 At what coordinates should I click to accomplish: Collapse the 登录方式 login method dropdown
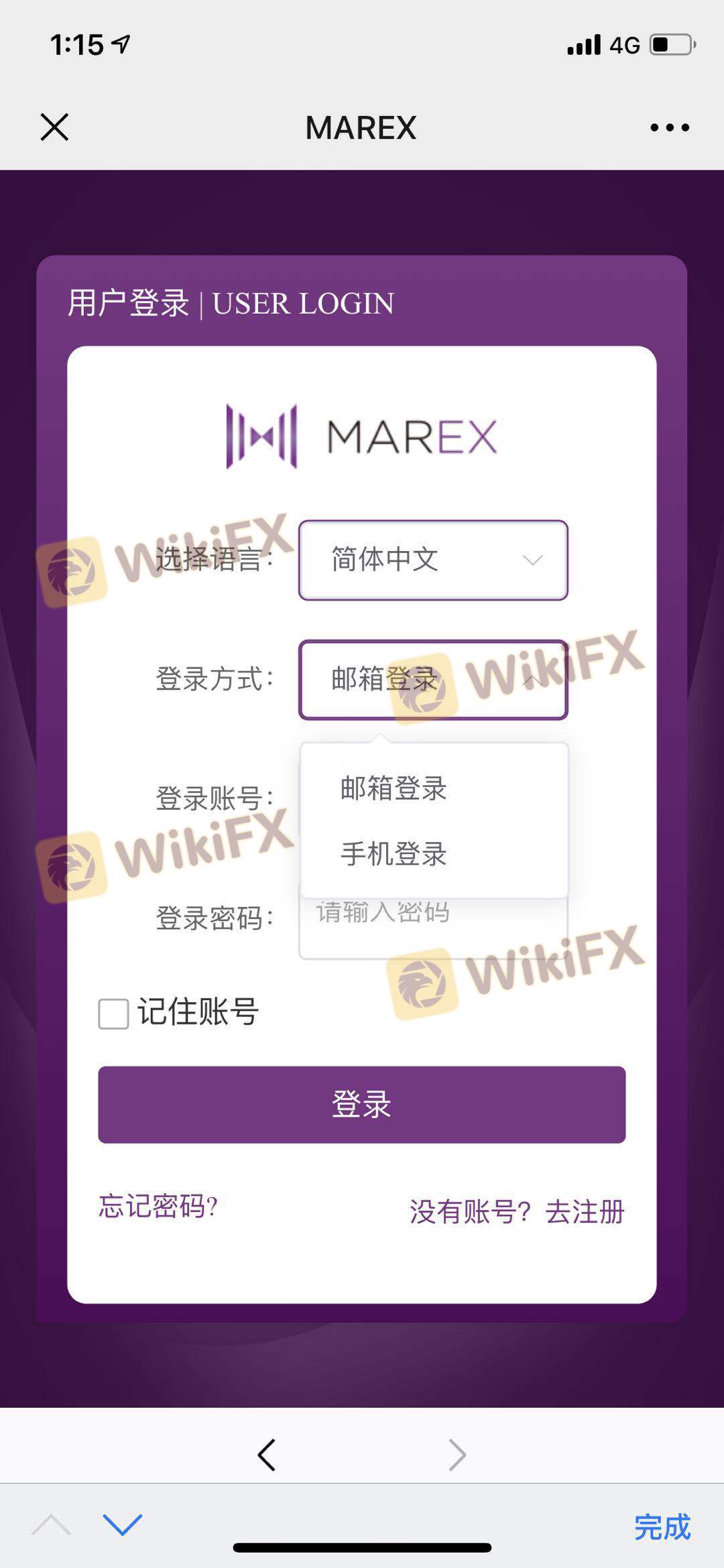433,680
